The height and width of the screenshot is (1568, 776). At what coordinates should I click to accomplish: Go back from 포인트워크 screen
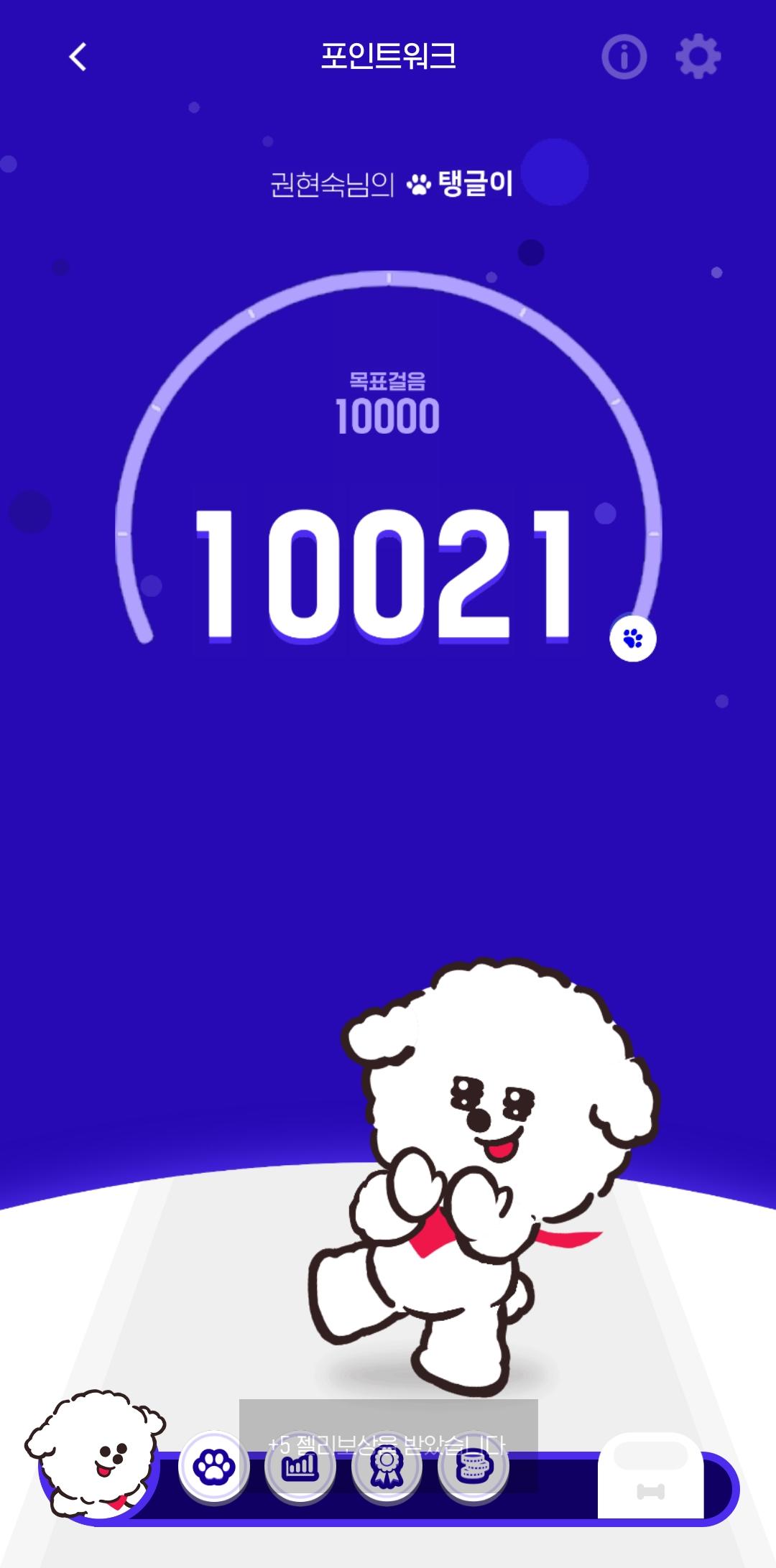coord(78,57)
